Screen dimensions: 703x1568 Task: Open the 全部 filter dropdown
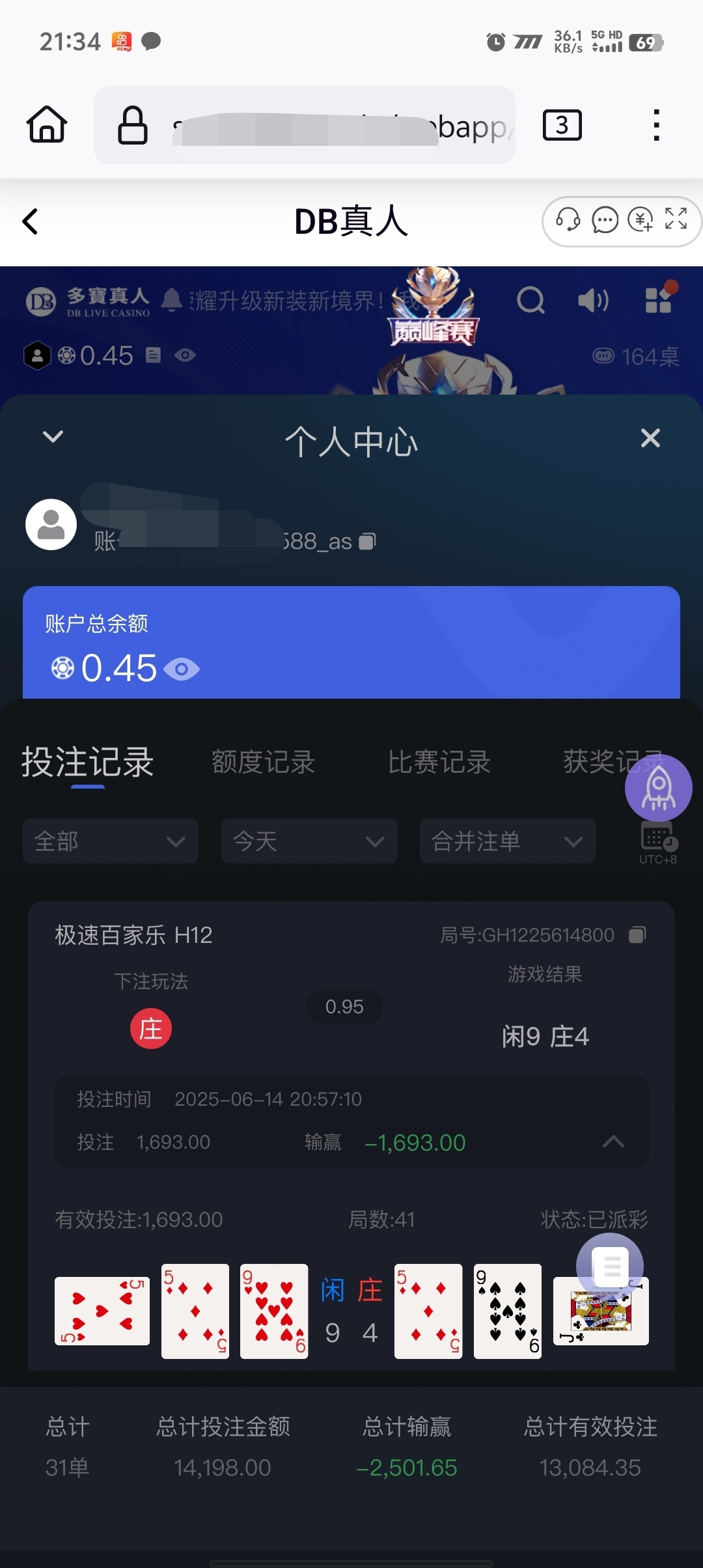(x=110, y=841)
